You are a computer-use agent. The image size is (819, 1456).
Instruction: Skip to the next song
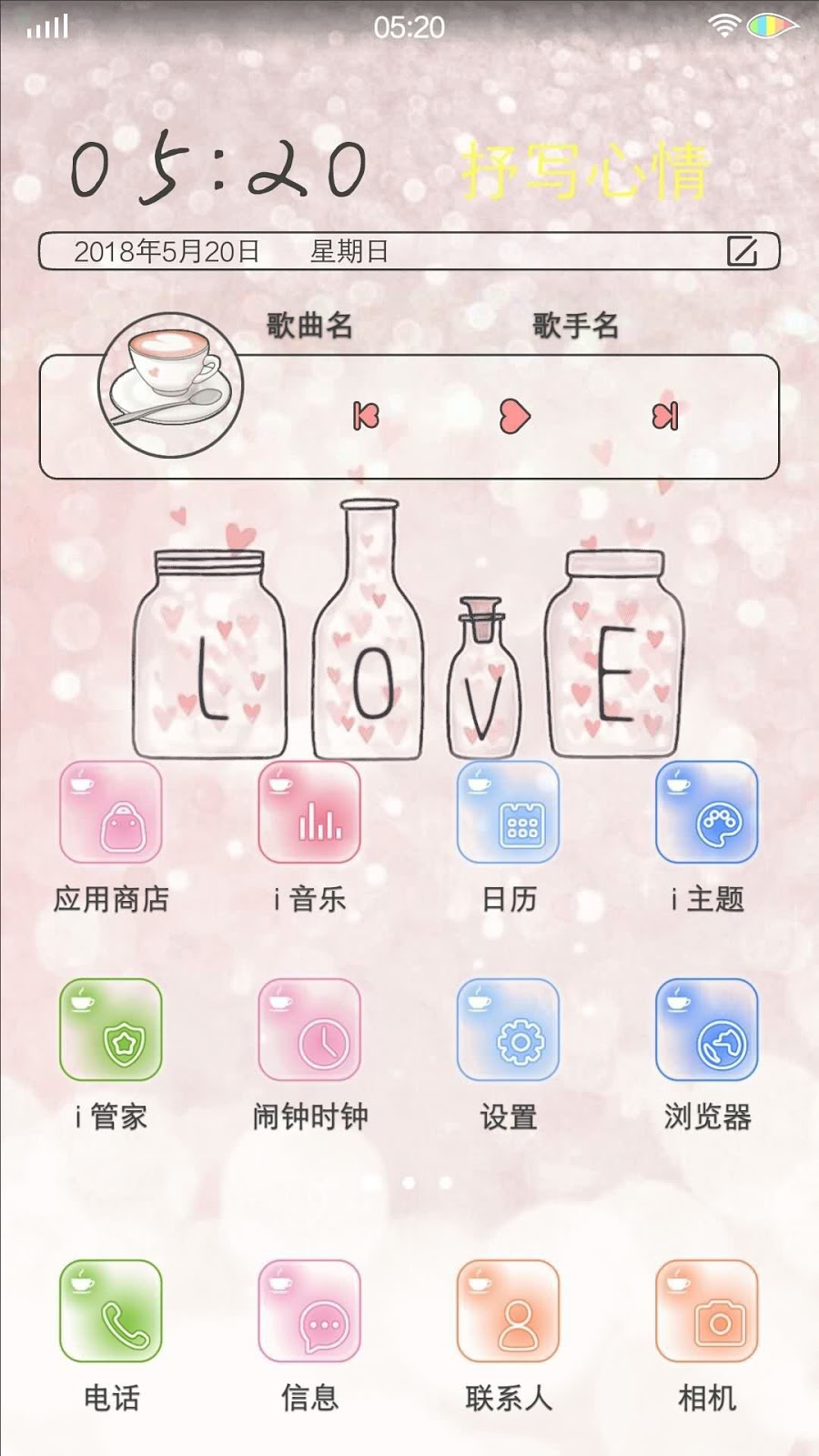pos(665,416)
